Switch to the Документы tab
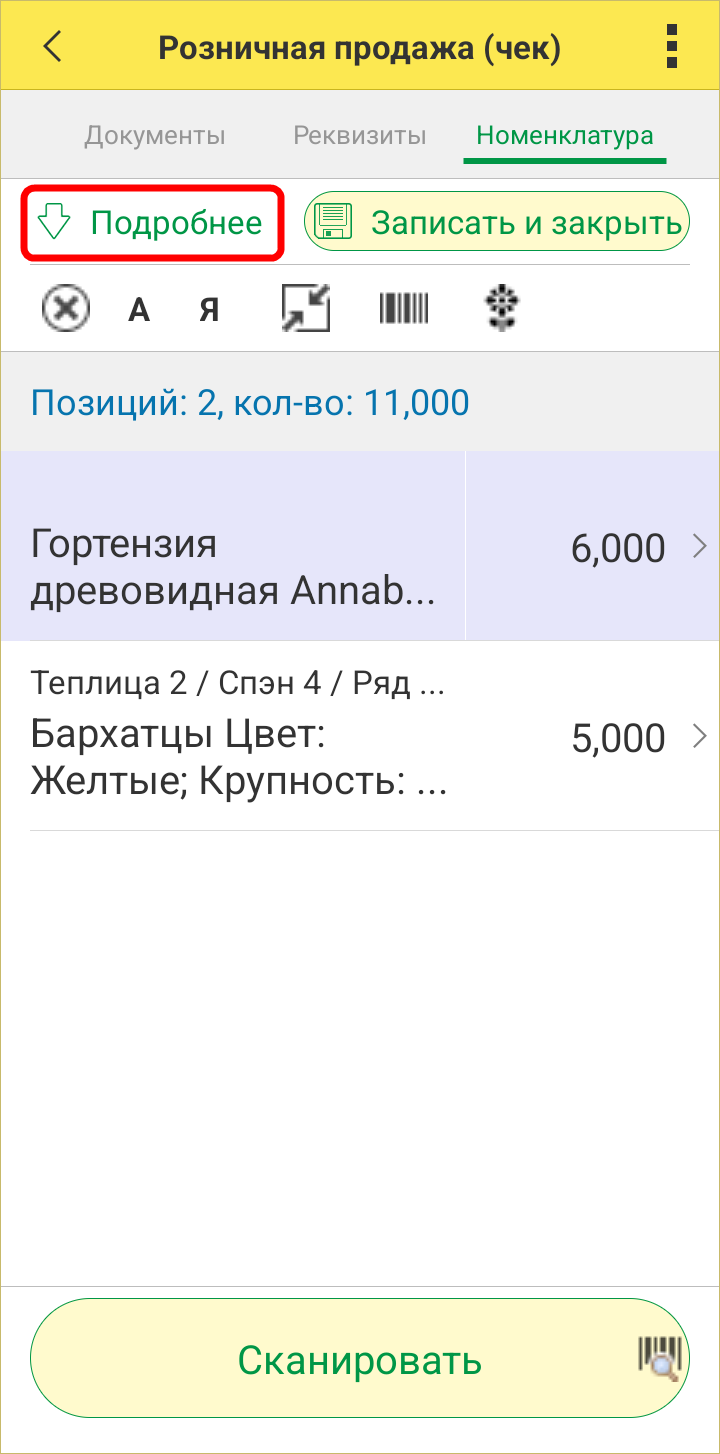The width and height of the screenshot is (720, 1454). [155, 136]
